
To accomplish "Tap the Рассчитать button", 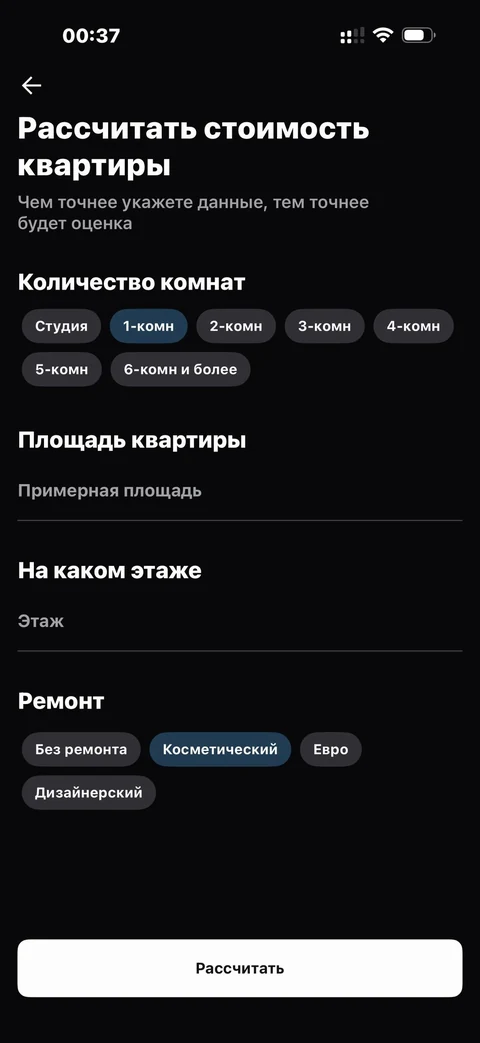I will click(240, 968).
